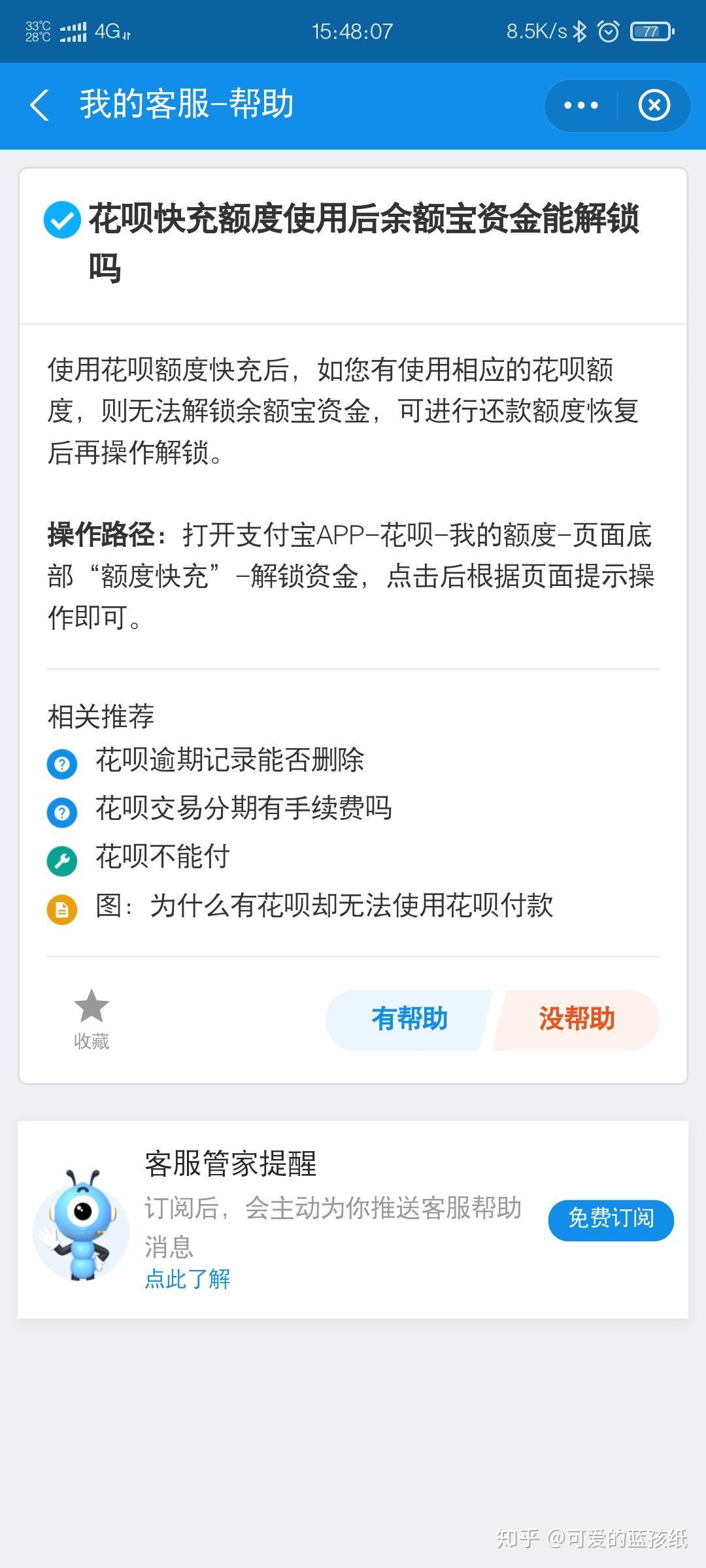Open the three-dot more options menu
This screenshot has height=1568, width=706.
click(580, 105)
